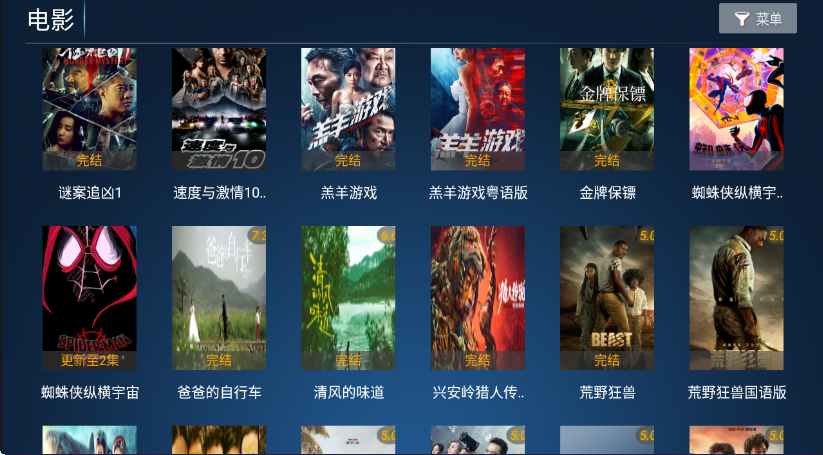View 兴安岭猎人传.. movie

(x=478, y=298)
